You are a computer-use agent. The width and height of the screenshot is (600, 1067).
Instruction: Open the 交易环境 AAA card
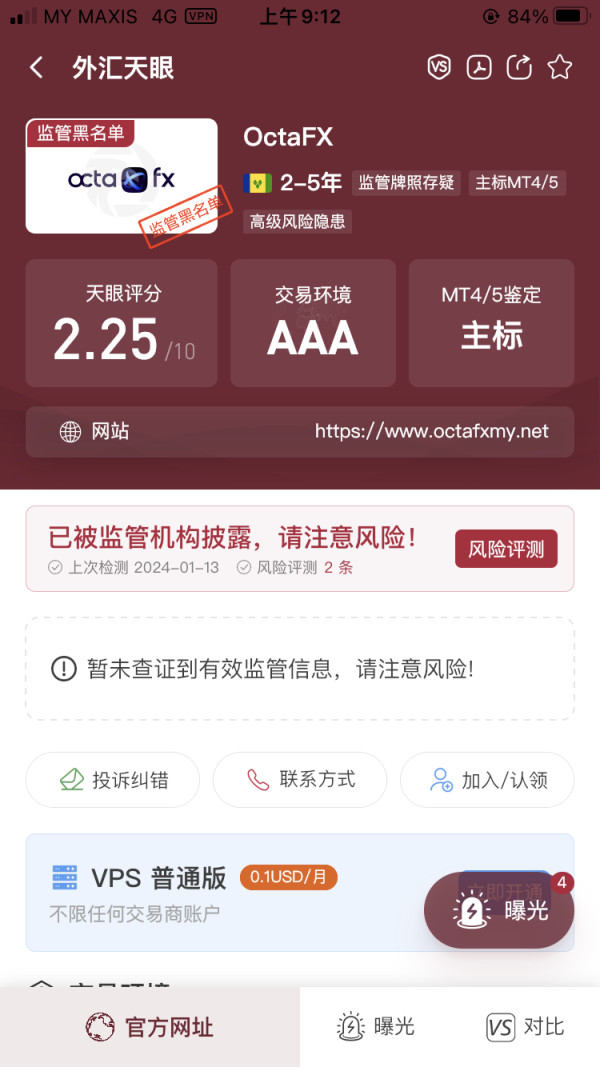point(313,323)
